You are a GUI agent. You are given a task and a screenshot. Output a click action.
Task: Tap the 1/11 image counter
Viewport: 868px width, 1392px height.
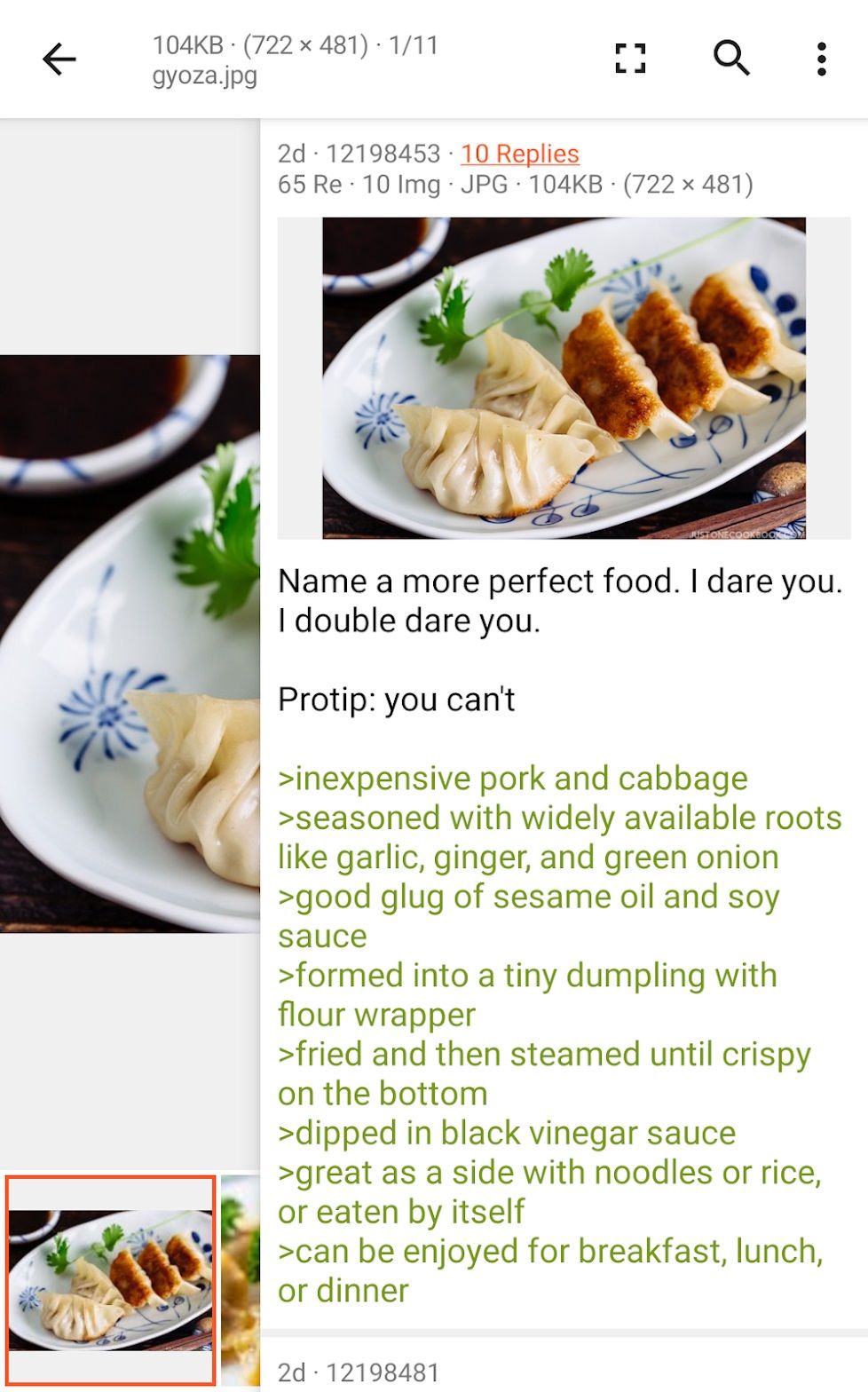click(x=414, y=44)
